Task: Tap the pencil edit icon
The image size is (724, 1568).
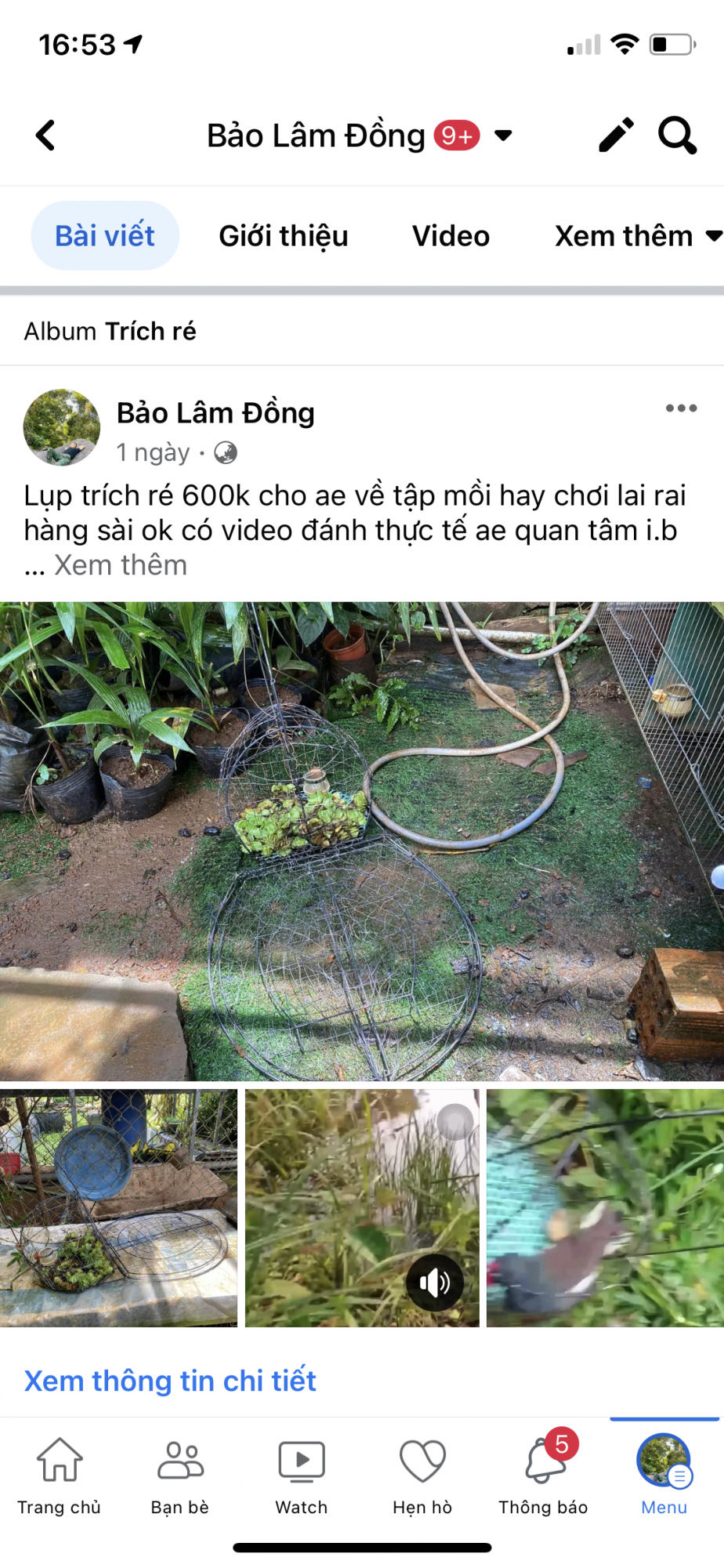Action: 616,135
